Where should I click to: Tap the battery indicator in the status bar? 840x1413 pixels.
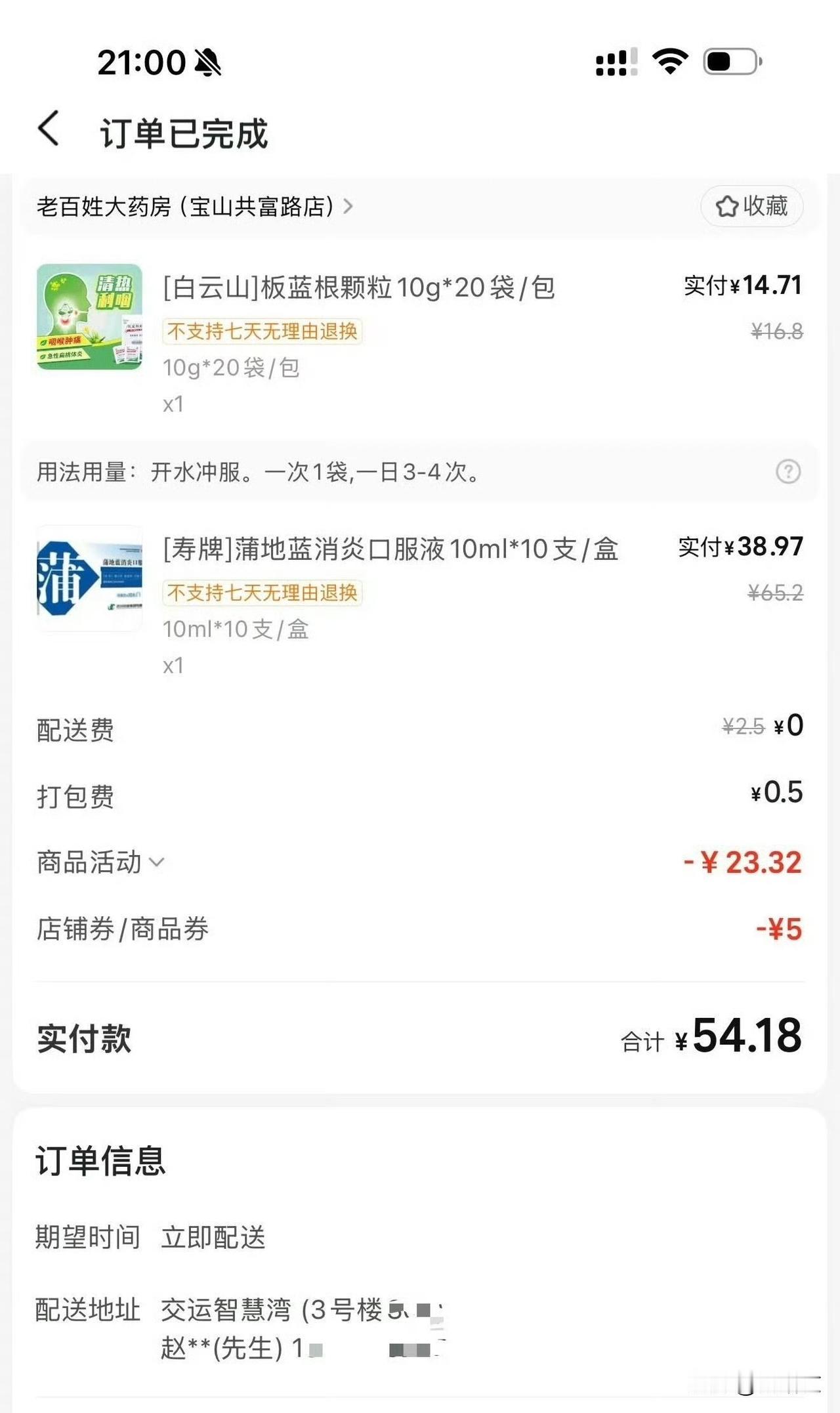728,61
